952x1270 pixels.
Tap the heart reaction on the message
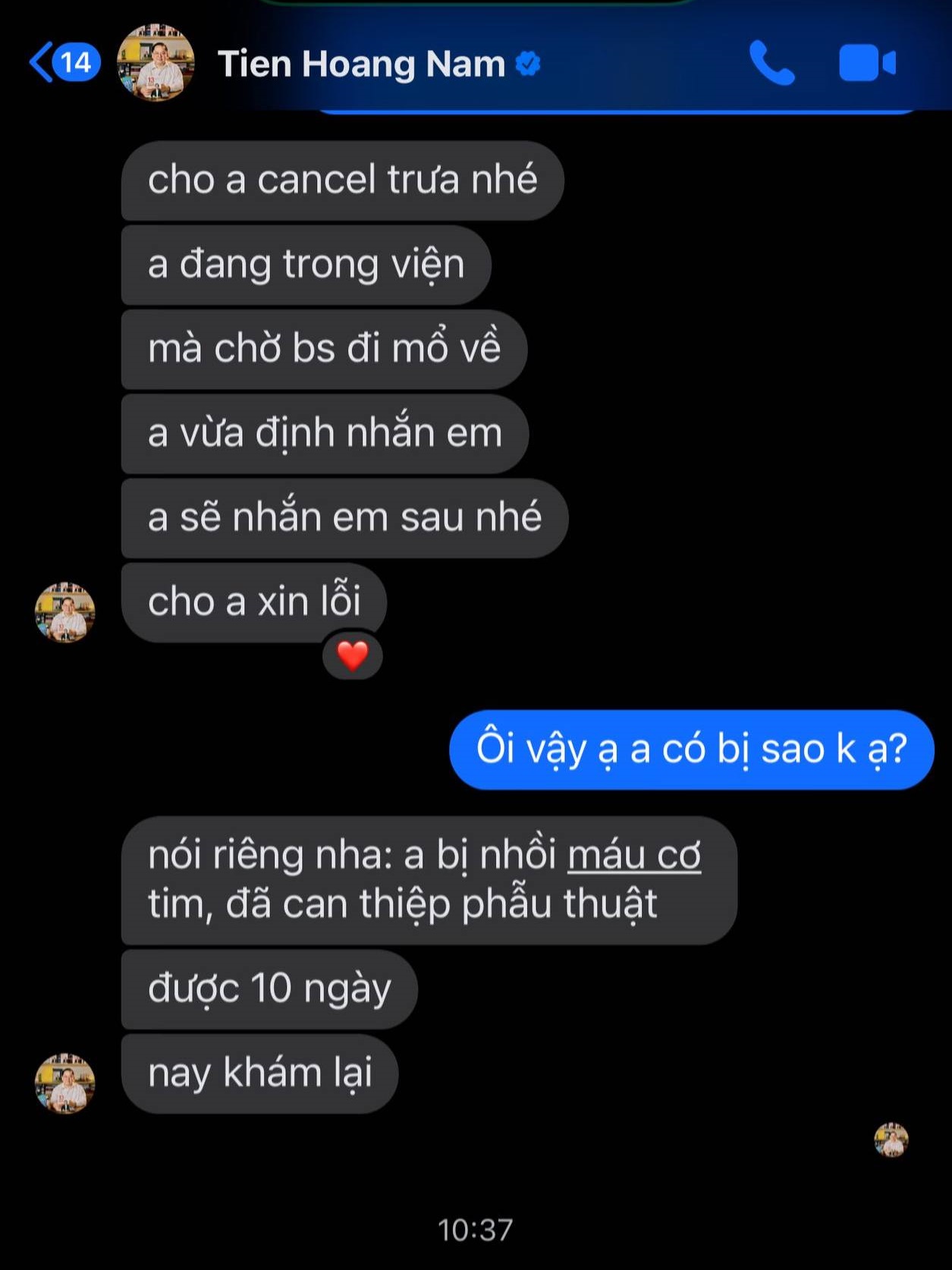click(x=351, y=654)
